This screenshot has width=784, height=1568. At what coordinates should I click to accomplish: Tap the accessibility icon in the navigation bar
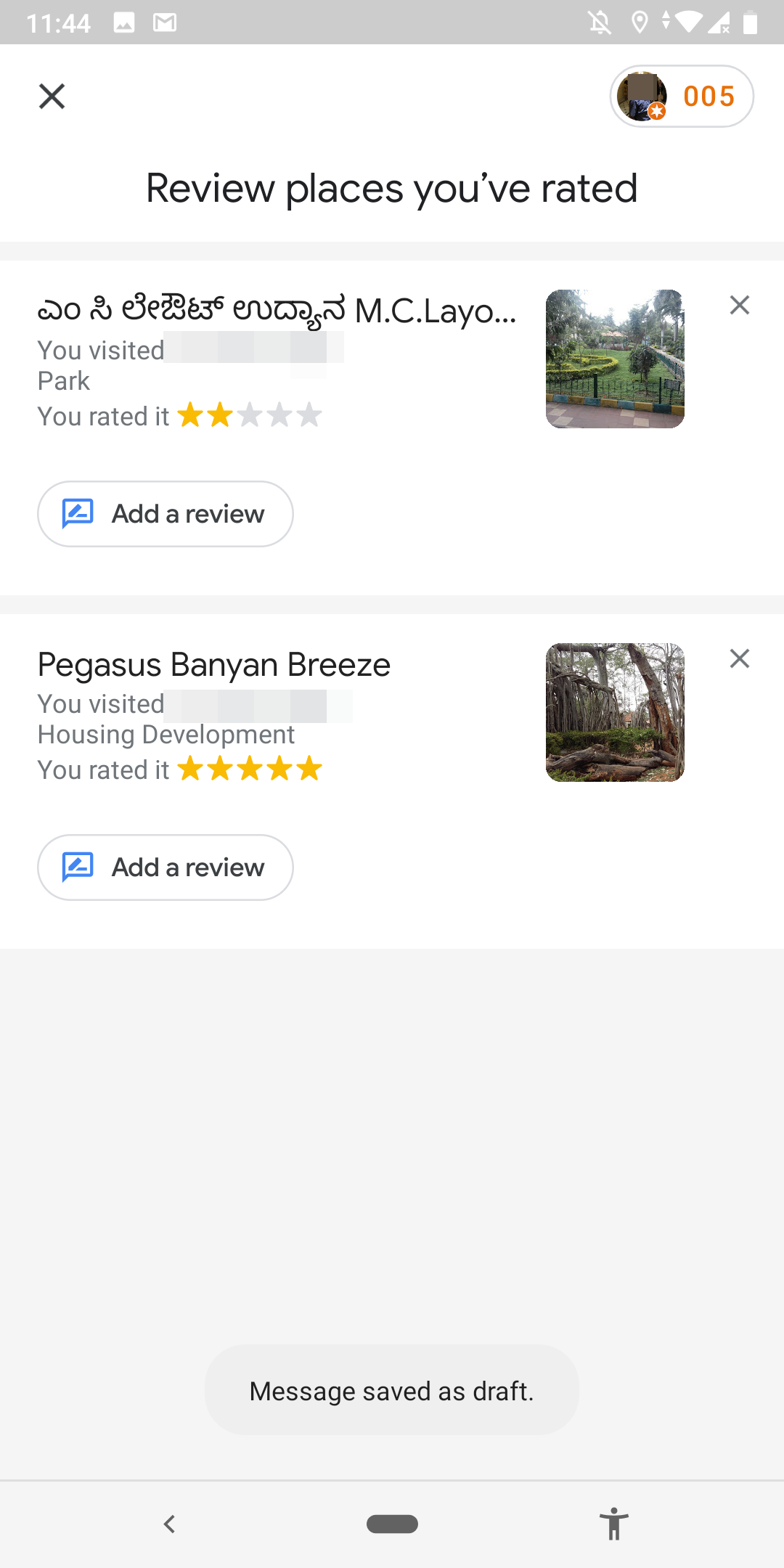tap(614, 1523)
